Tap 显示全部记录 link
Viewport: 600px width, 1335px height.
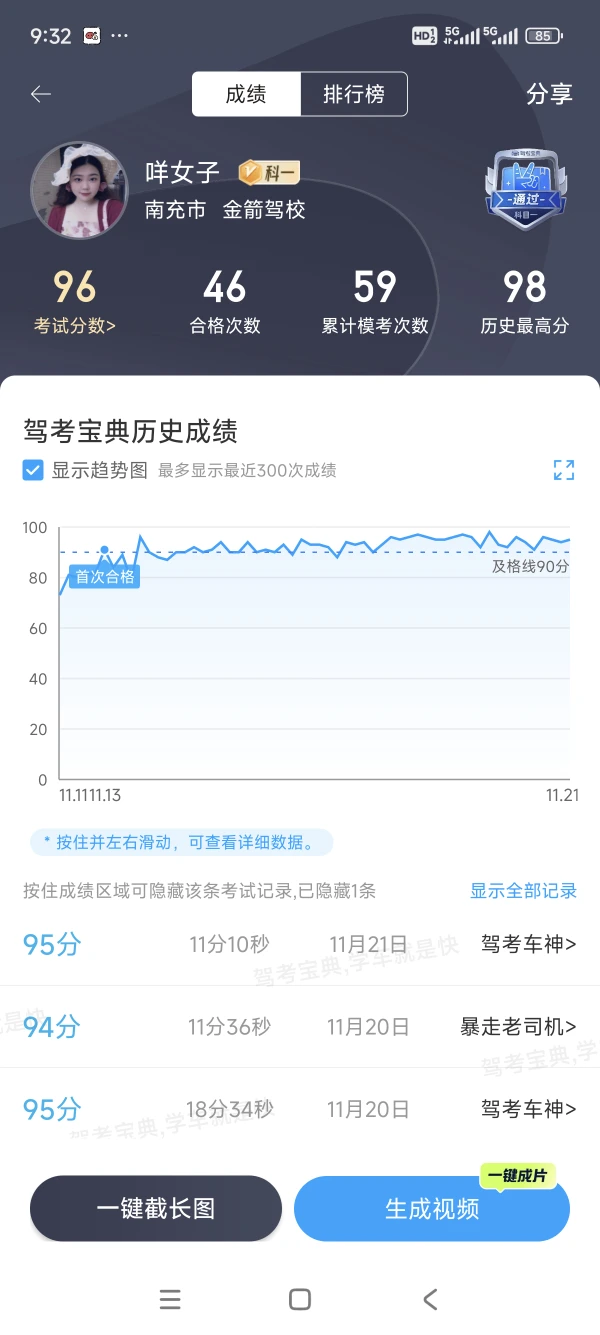523,891
